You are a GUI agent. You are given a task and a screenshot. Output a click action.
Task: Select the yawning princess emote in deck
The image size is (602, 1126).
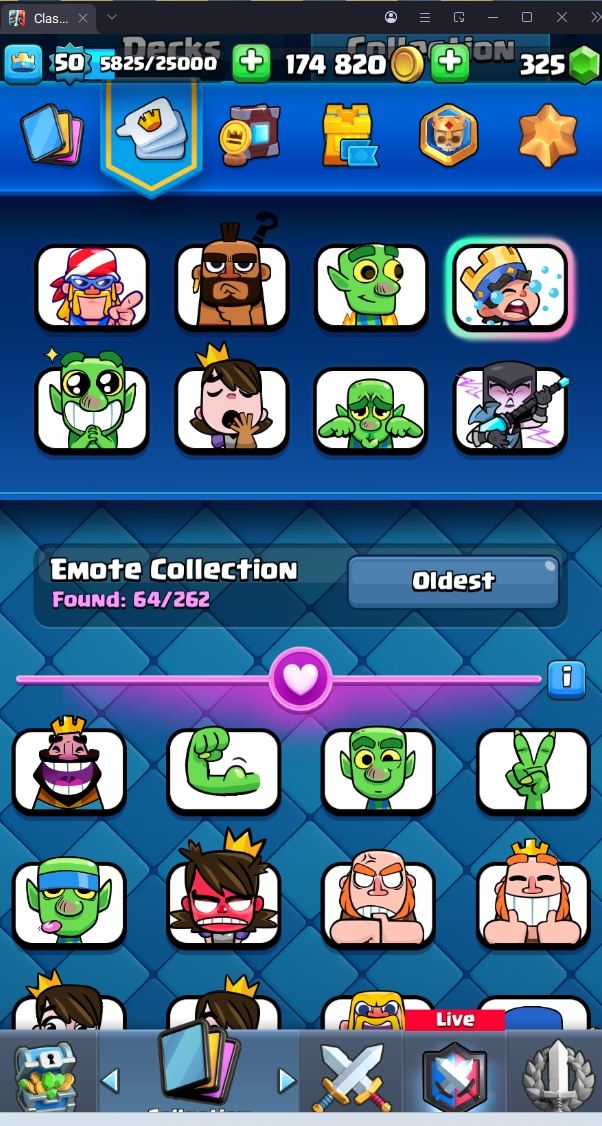point(231,408)
